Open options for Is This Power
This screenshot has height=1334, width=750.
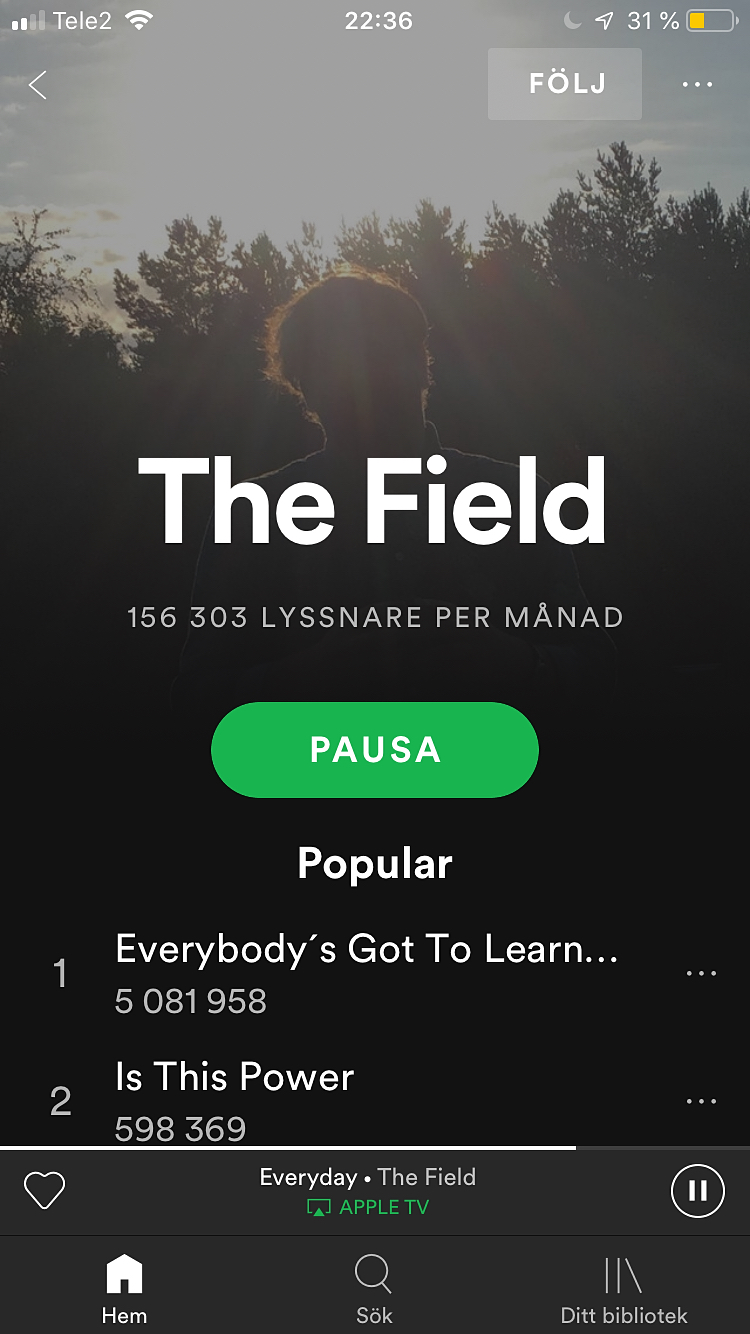pos(701,1101)
